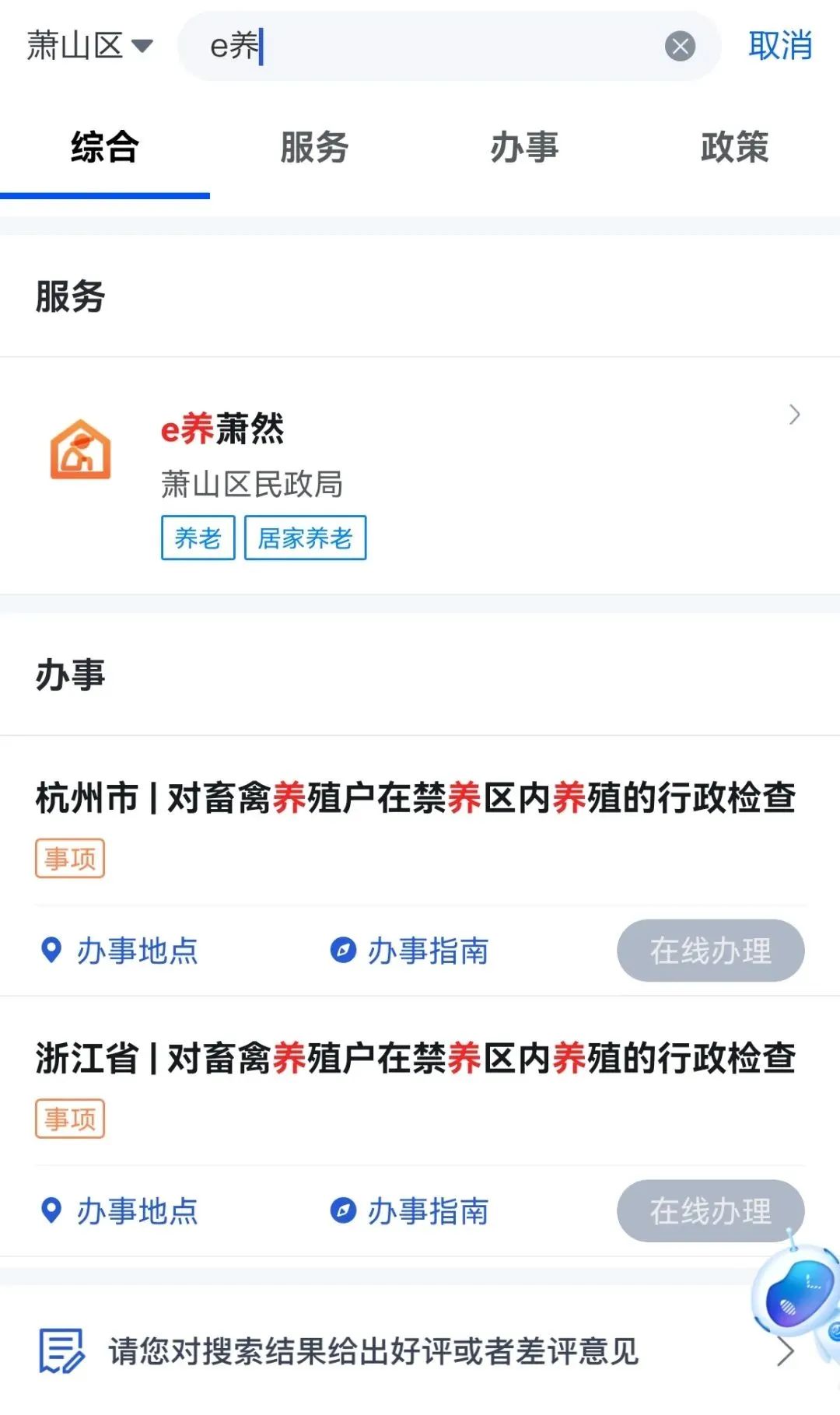
Task: Select the 综合 tab
Action: [x=104, y=148]
